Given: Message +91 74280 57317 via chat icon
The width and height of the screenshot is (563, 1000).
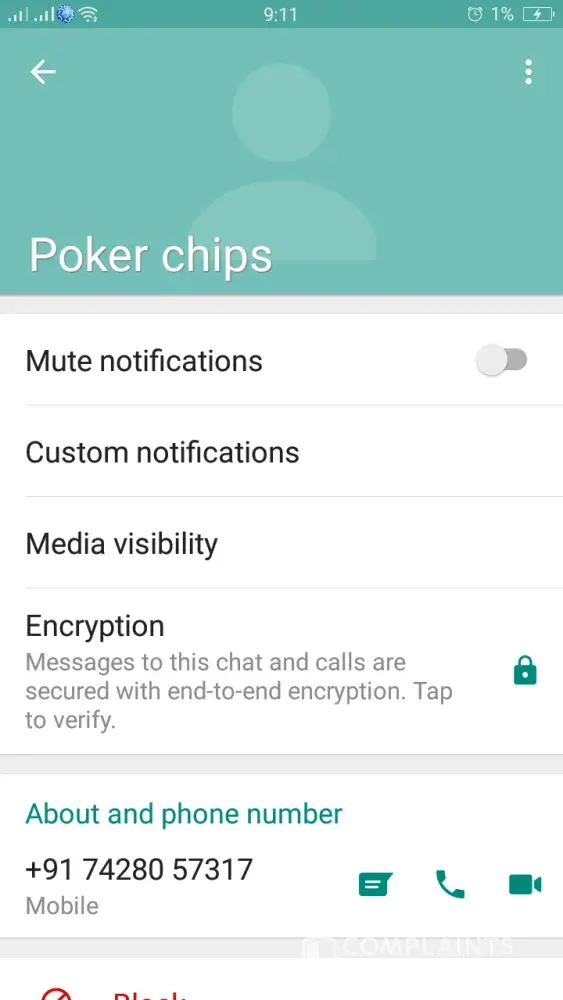Looking at the screenshot, I should coord(376,885).
